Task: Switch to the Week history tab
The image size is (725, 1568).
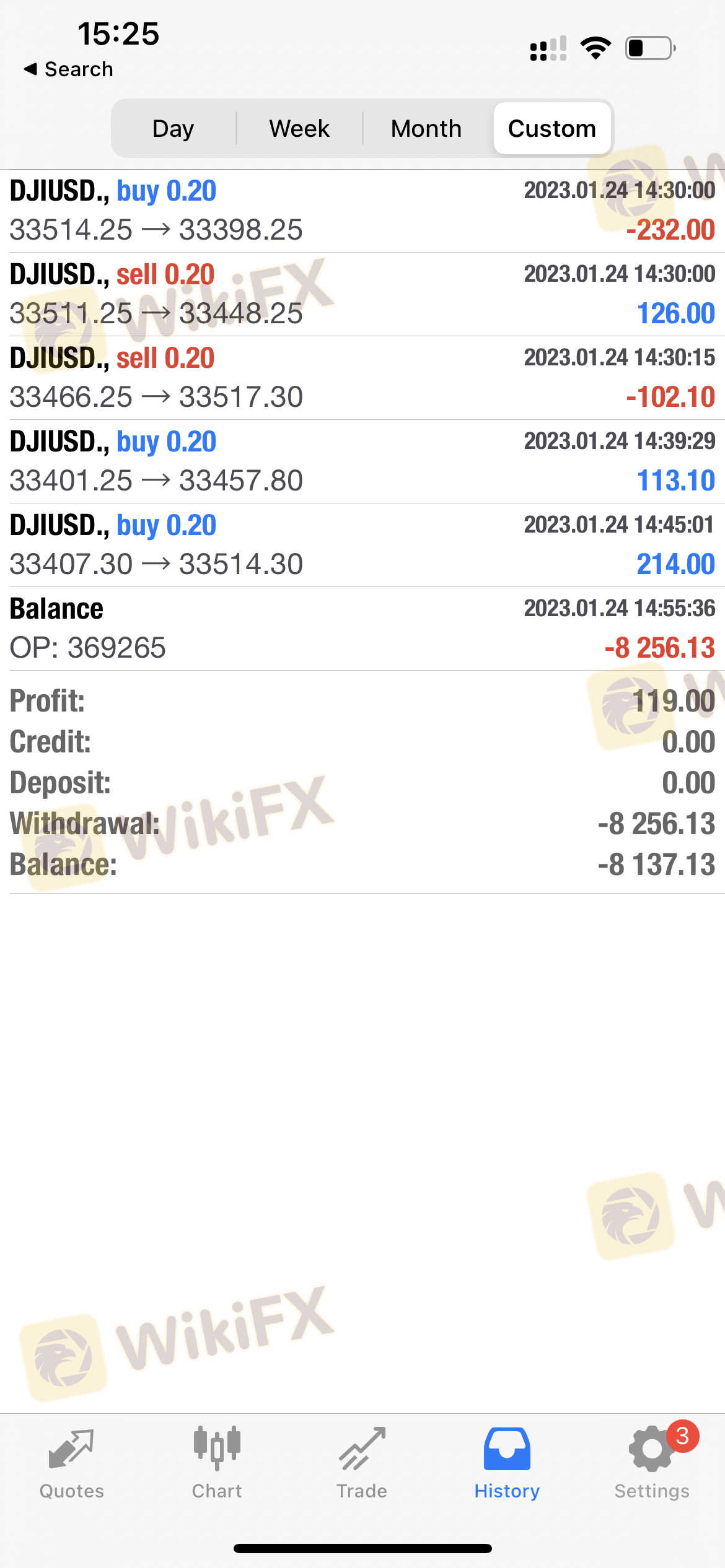Action: (299, 128)
